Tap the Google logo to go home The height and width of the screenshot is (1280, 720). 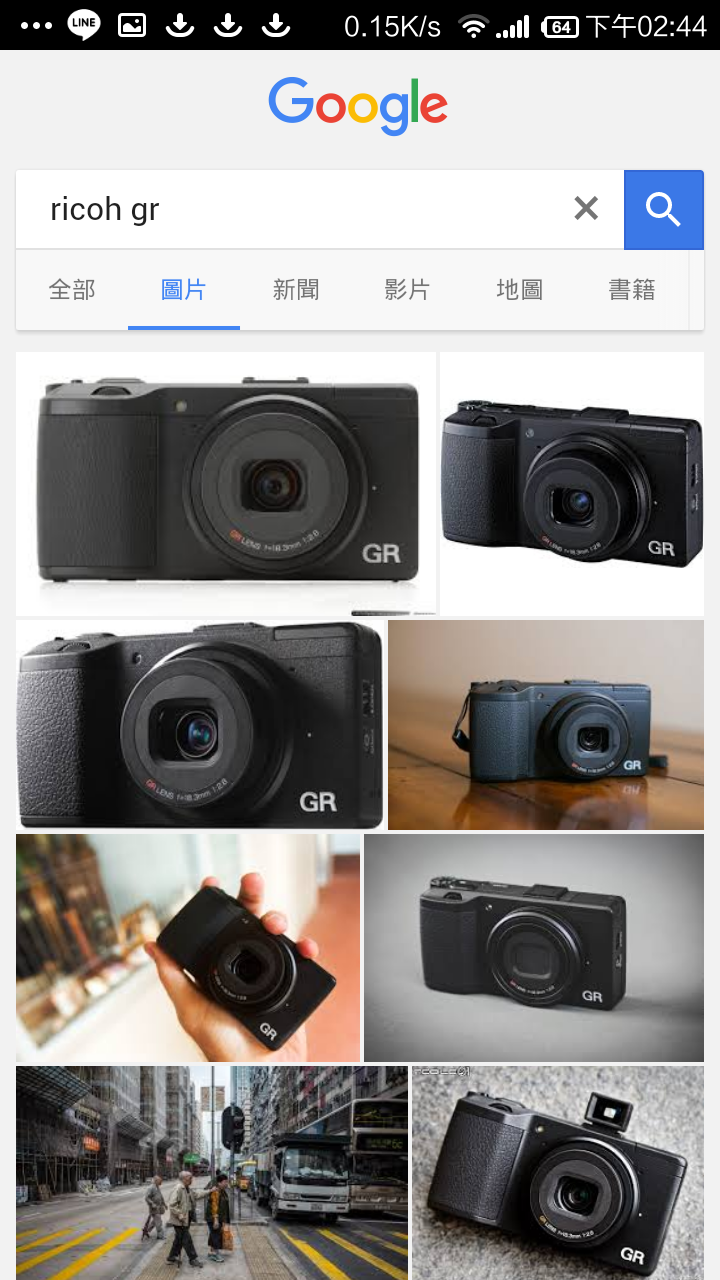pos(358,105)
